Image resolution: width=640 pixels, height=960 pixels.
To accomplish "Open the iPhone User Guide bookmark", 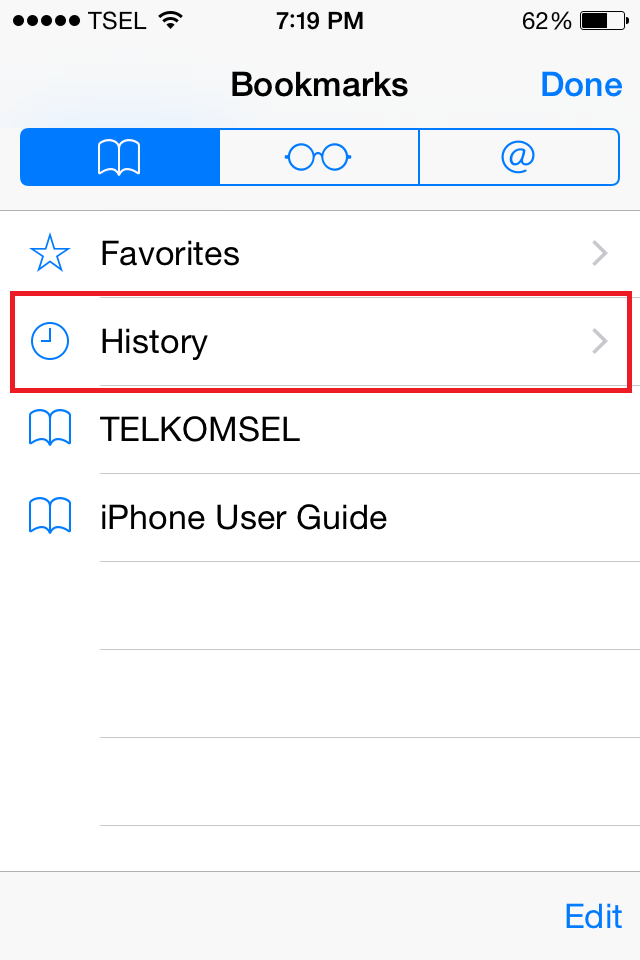I will click(320, 518).
